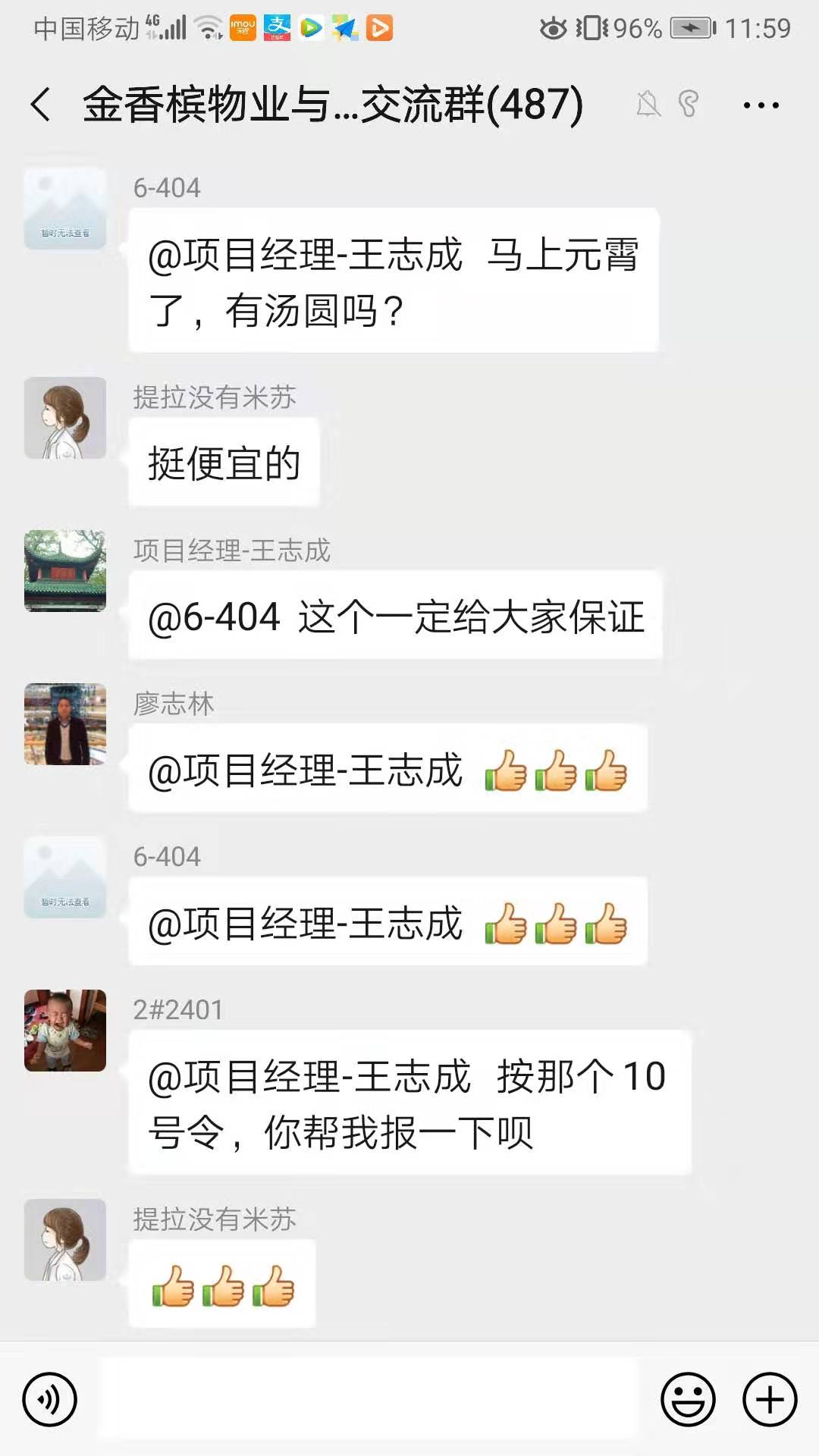Tap 提拉没有米苏's avatar beside 挺便宜的
This screenshot has width=819, height=1456.
pos(65,418)
